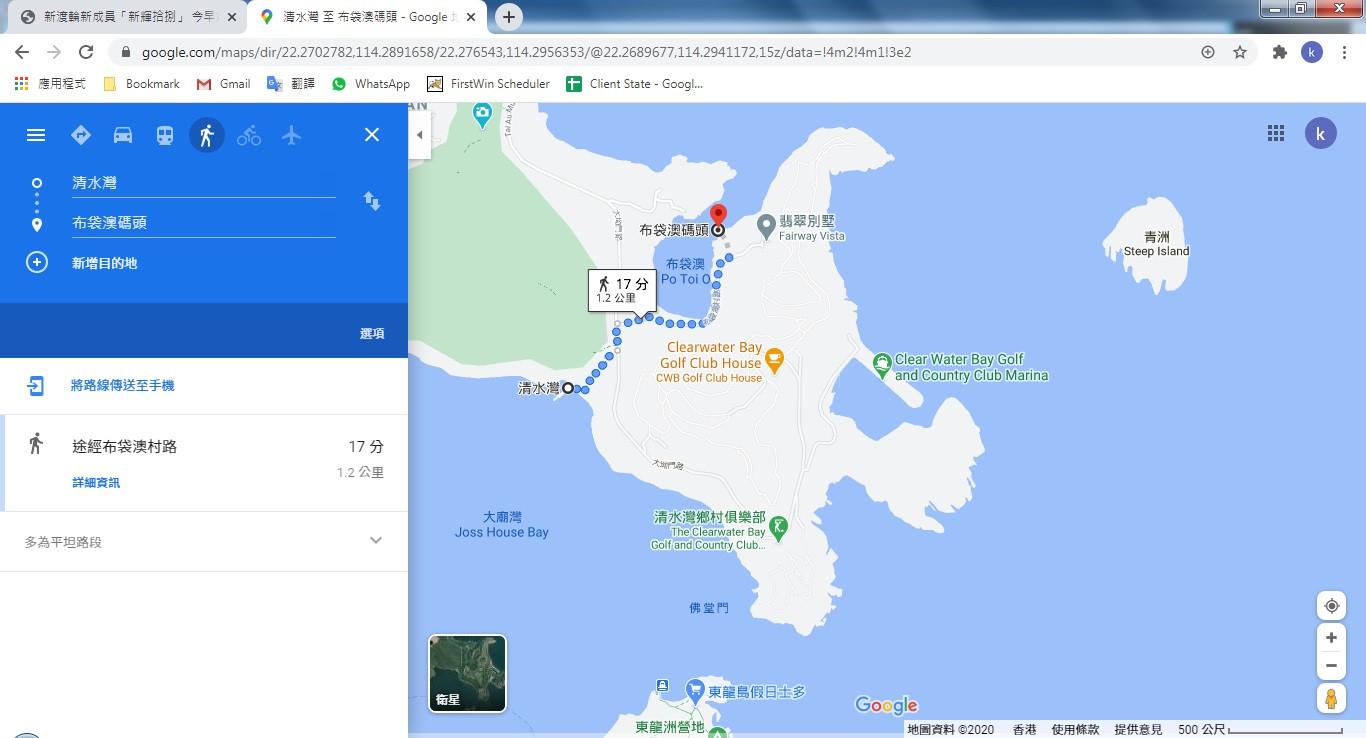Switch to driving travel mode
Screen dimensions: 1366x738
123,135
